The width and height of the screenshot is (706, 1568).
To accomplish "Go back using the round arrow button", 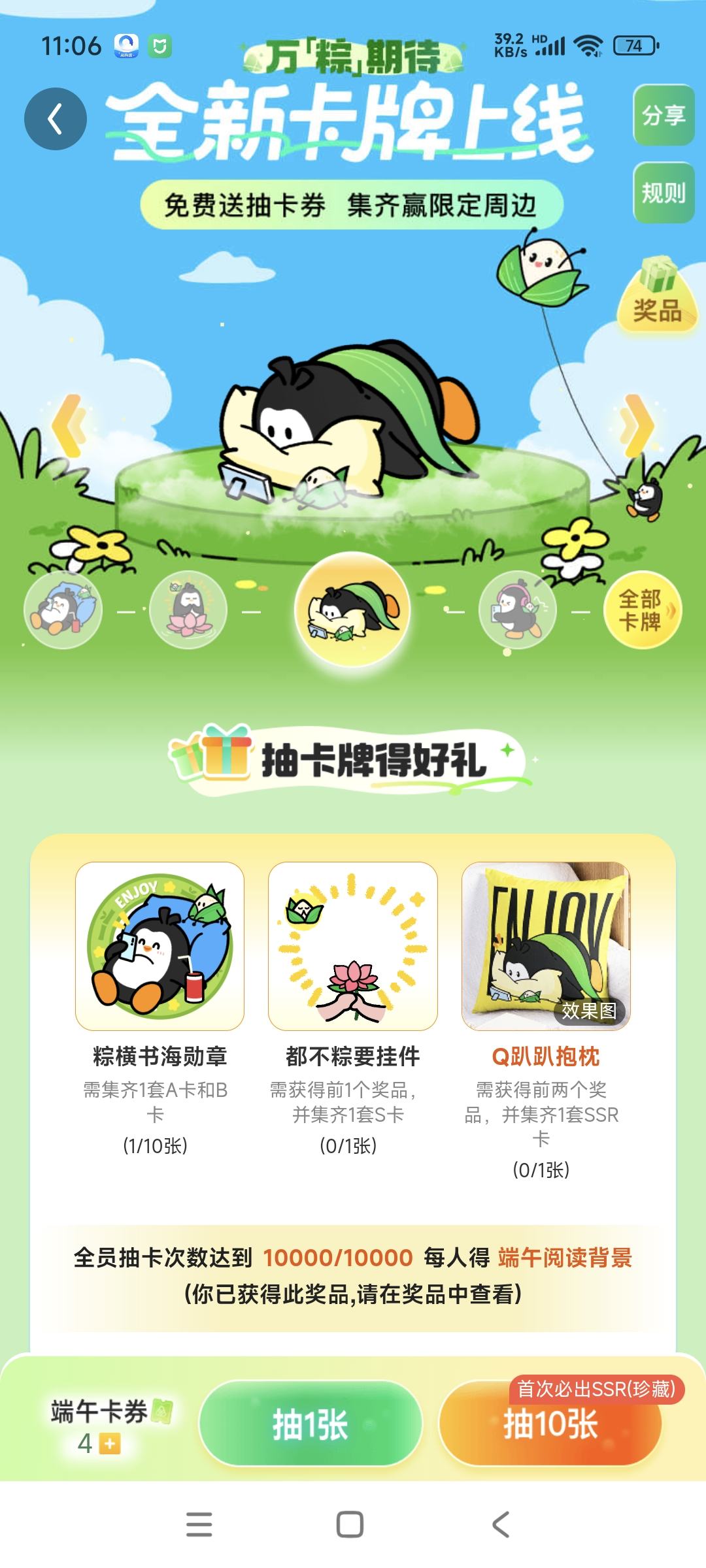I will pyautogui.click(x=56, y=119).
